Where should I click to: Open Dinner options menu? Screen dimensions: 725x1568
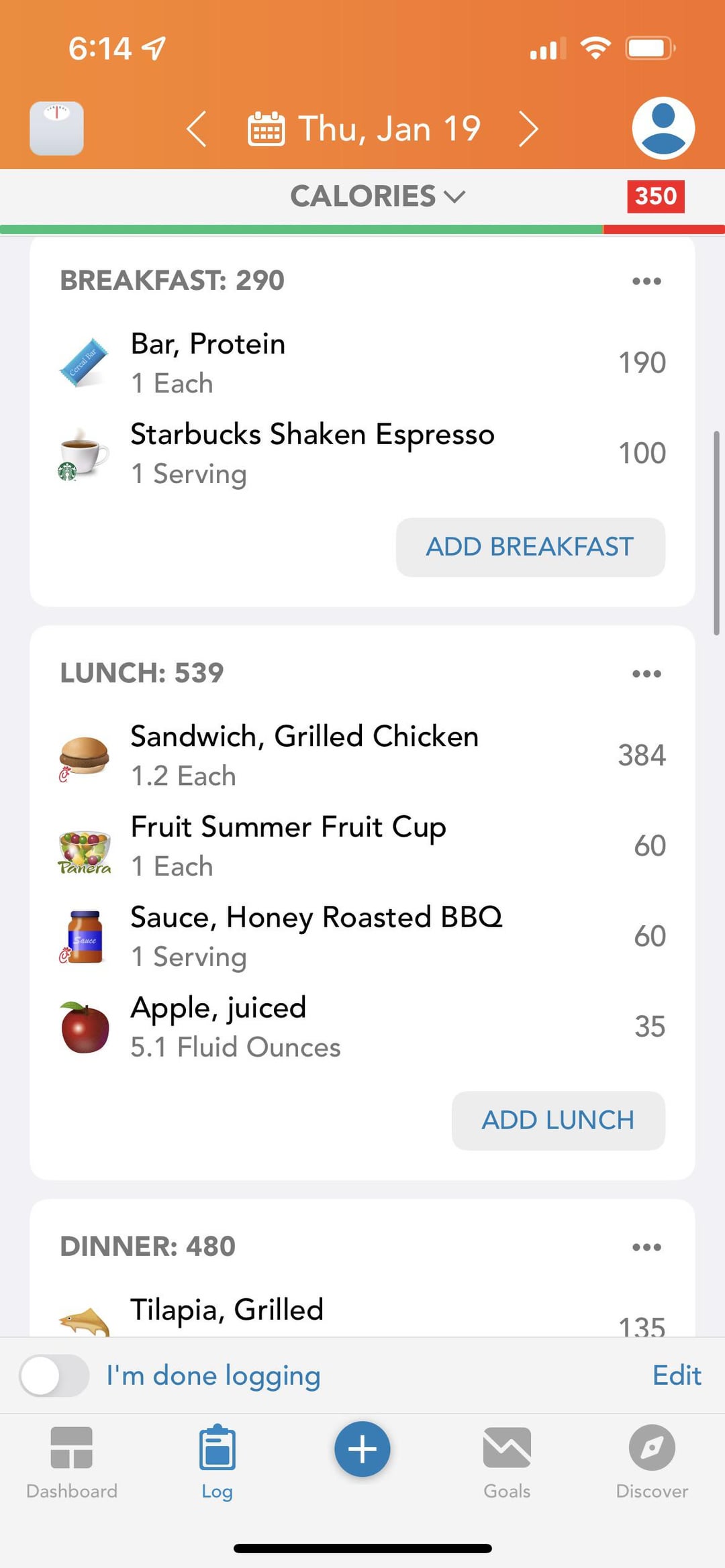646,1247
